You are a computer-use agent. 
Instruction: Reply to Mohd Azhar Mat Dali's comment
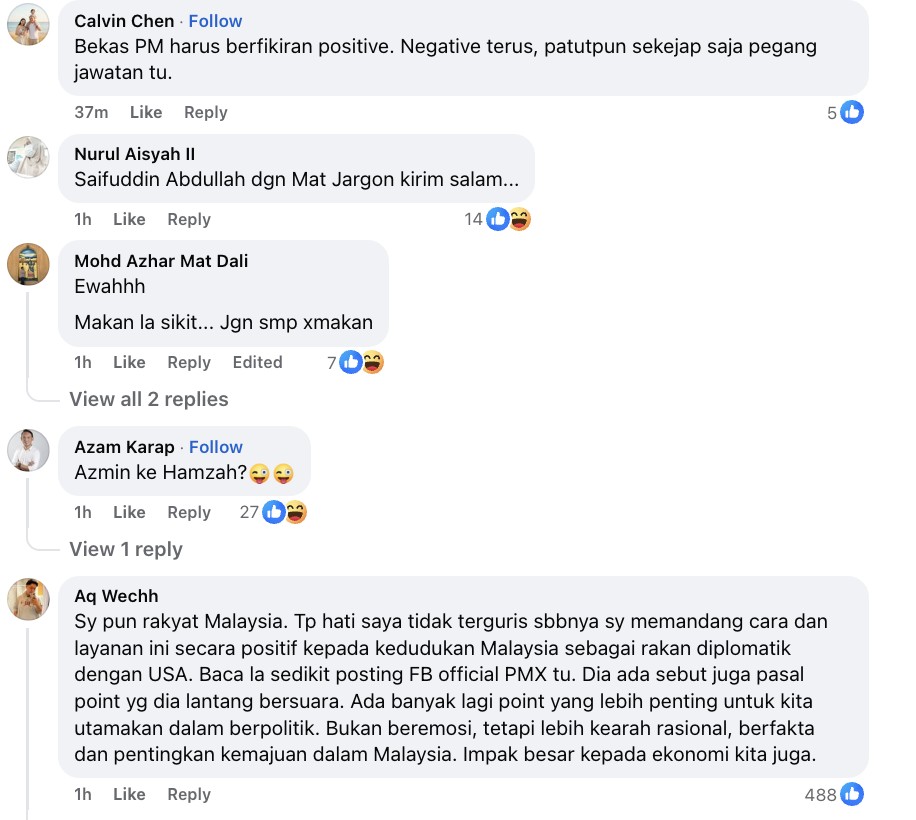click(188, 362)
